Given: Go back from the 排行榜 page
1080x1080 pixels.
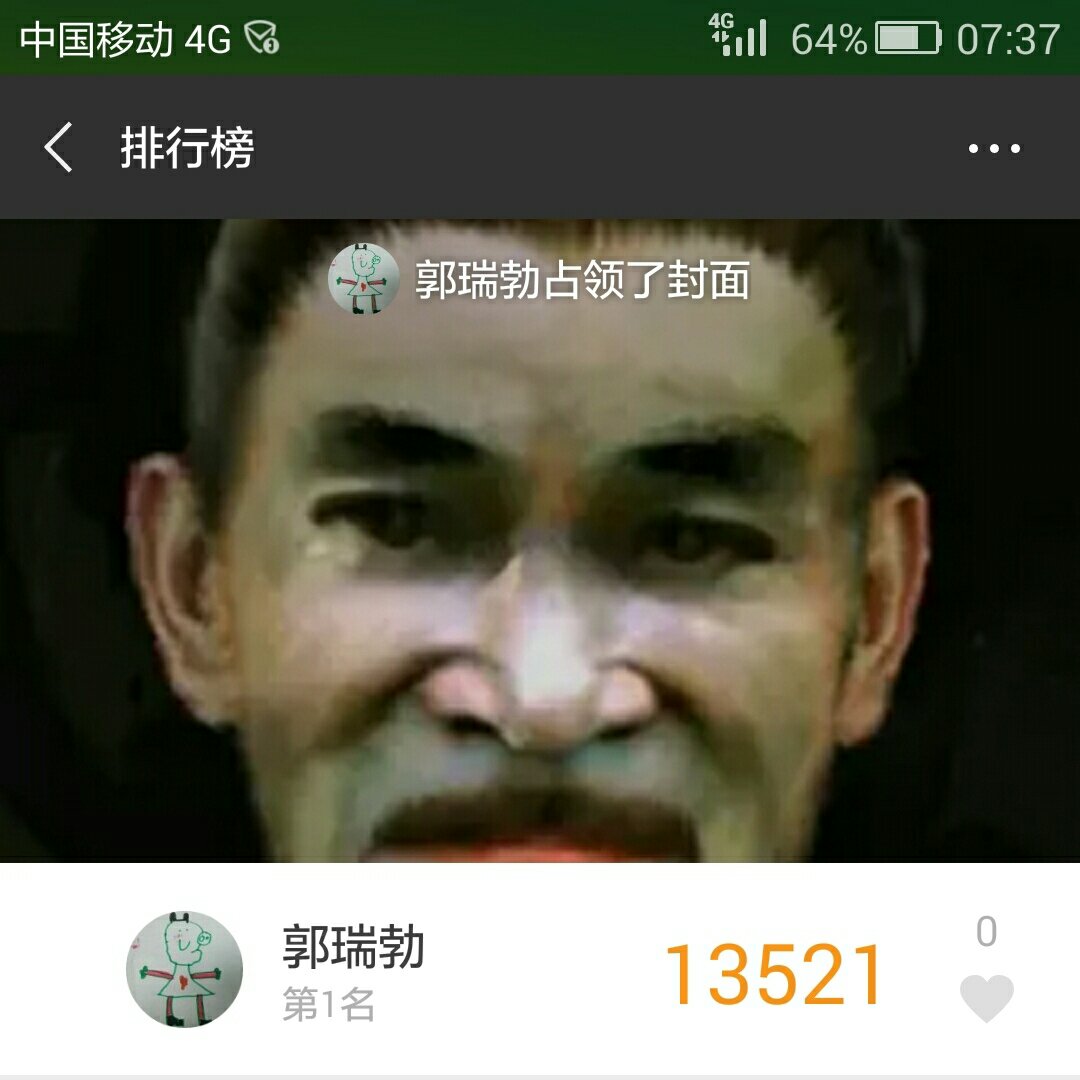Looking at the screenshot, I should pyautogui.click(x=60, y=148).
